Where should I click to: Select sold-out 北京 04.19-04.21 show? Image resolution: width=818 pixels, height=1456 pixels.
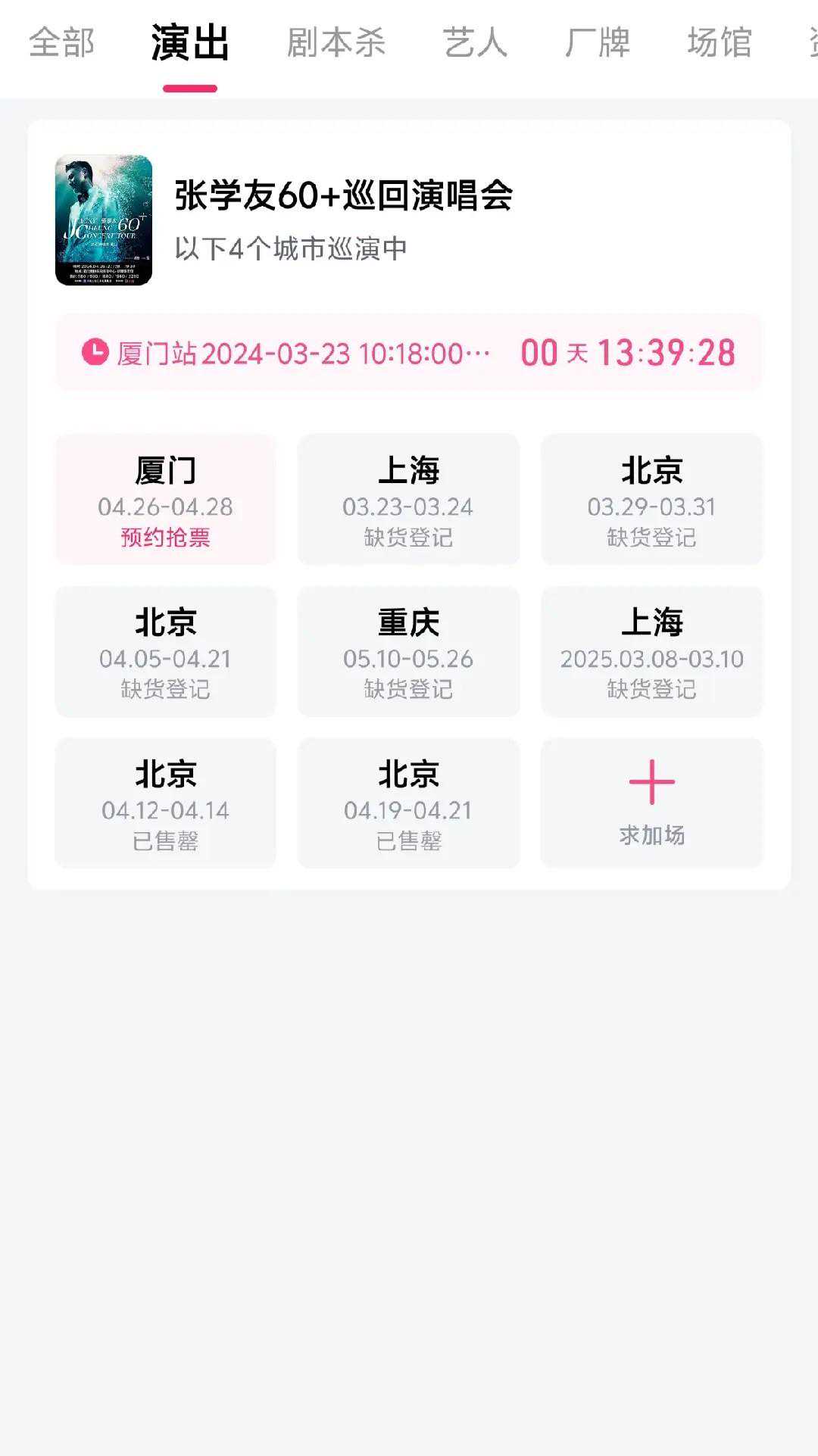pyautogui.click(x=409, y=803)
